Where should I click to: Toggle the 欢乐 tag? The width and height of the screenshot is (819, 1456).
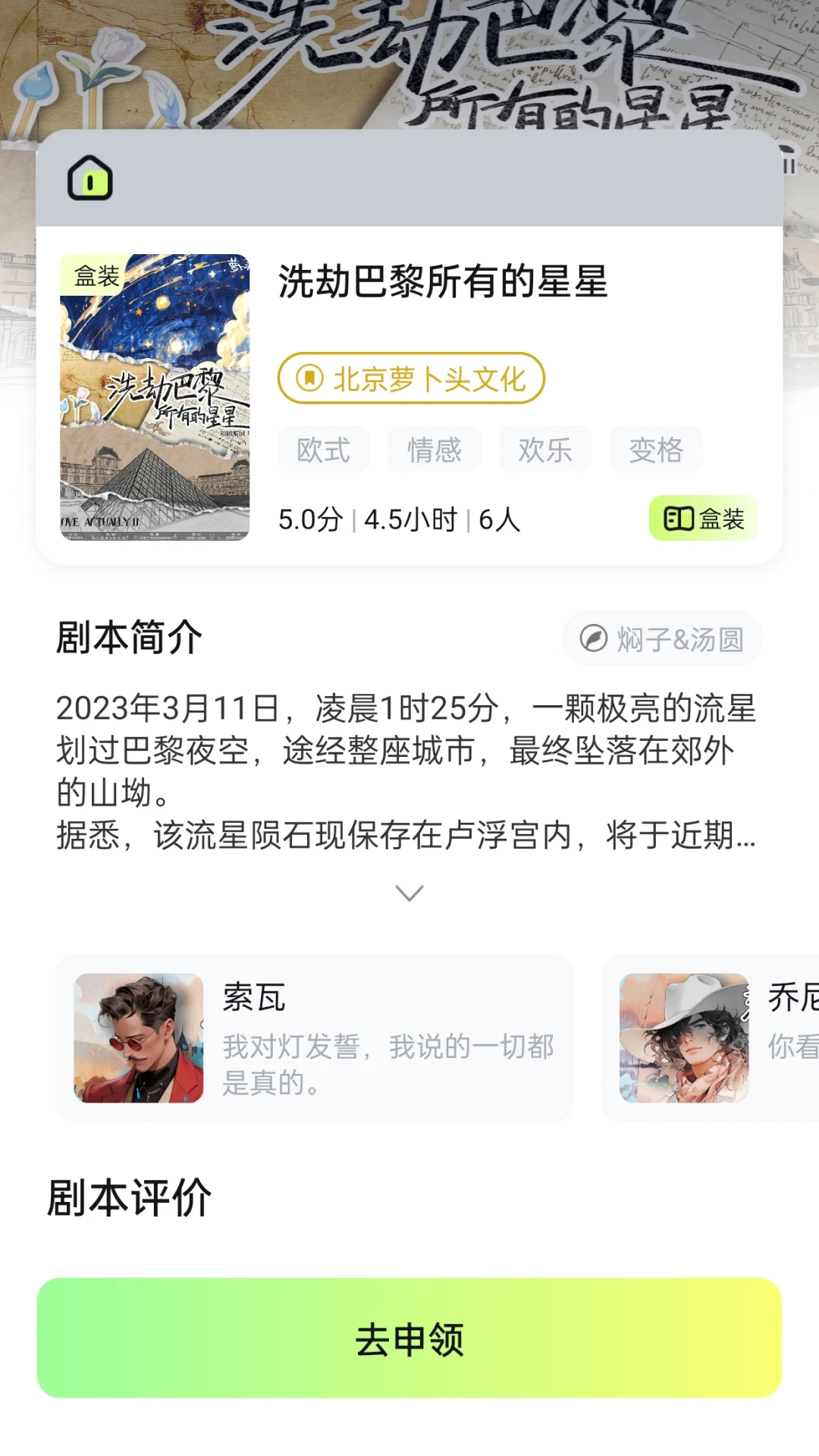(x=544, y=449)
